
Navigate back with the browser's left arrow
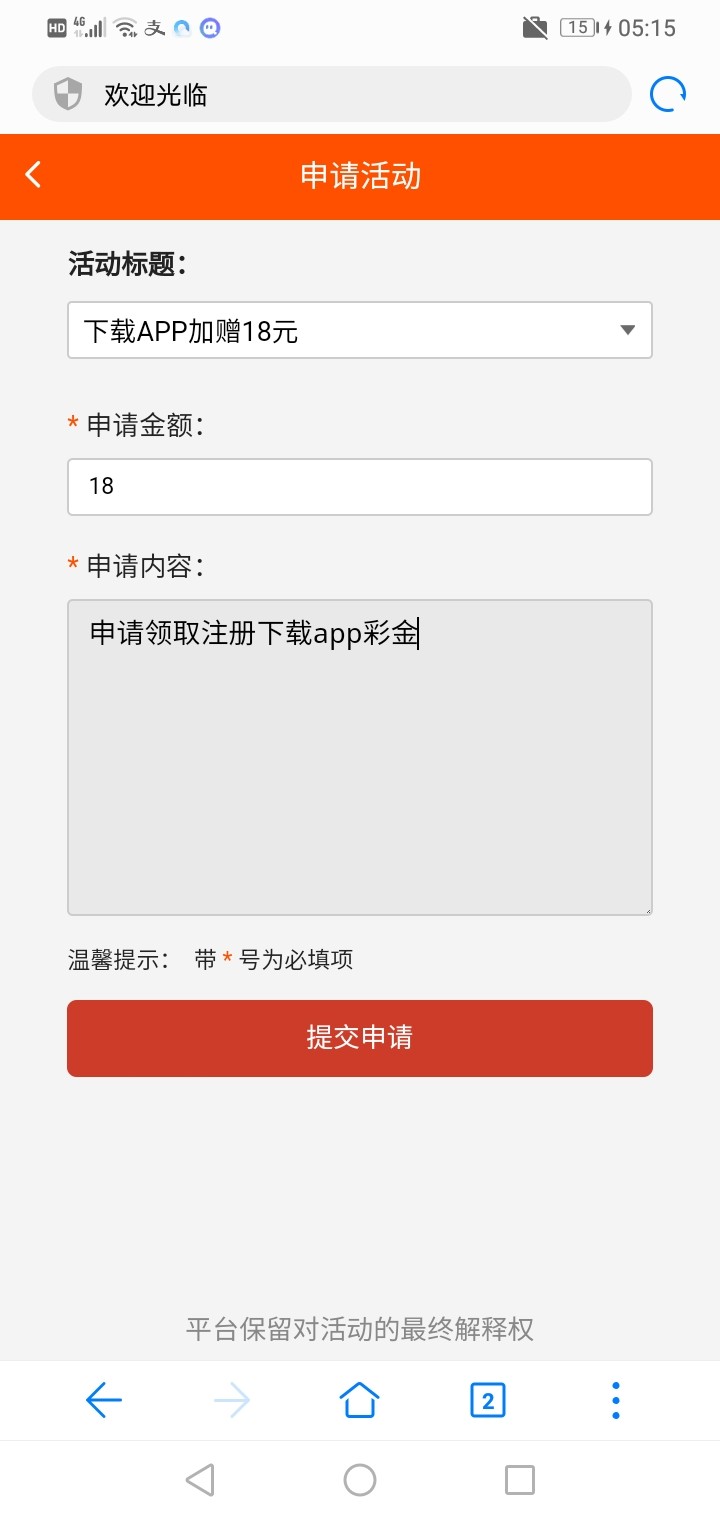(x=104, y=1400)
